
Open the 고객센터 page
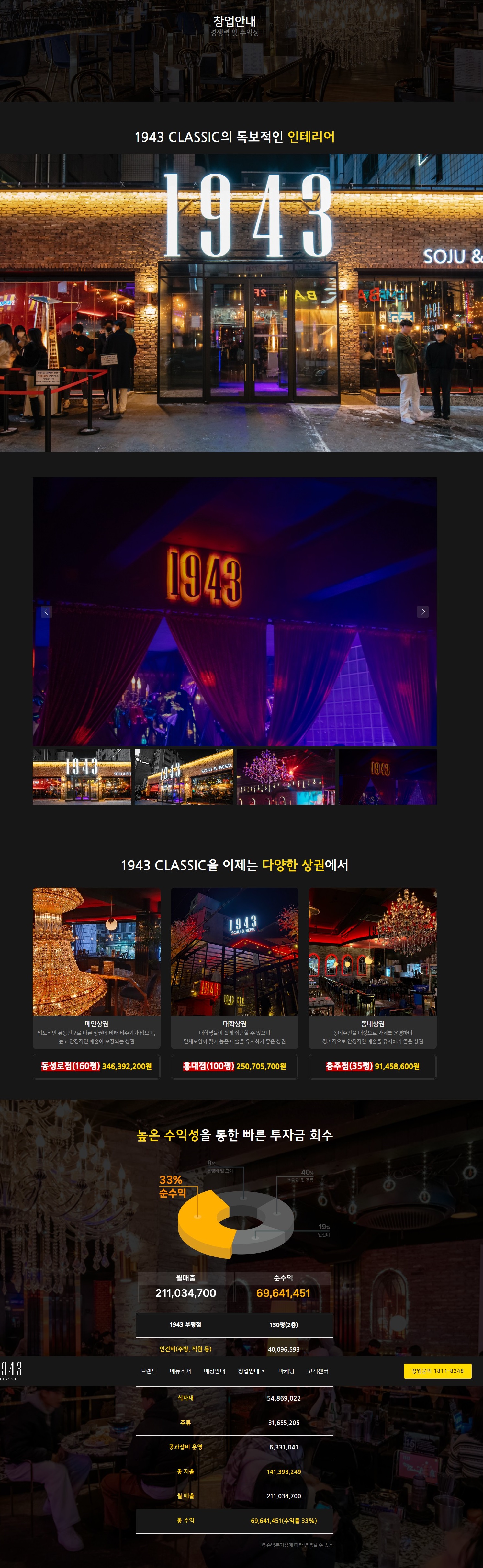[318, 1371]
